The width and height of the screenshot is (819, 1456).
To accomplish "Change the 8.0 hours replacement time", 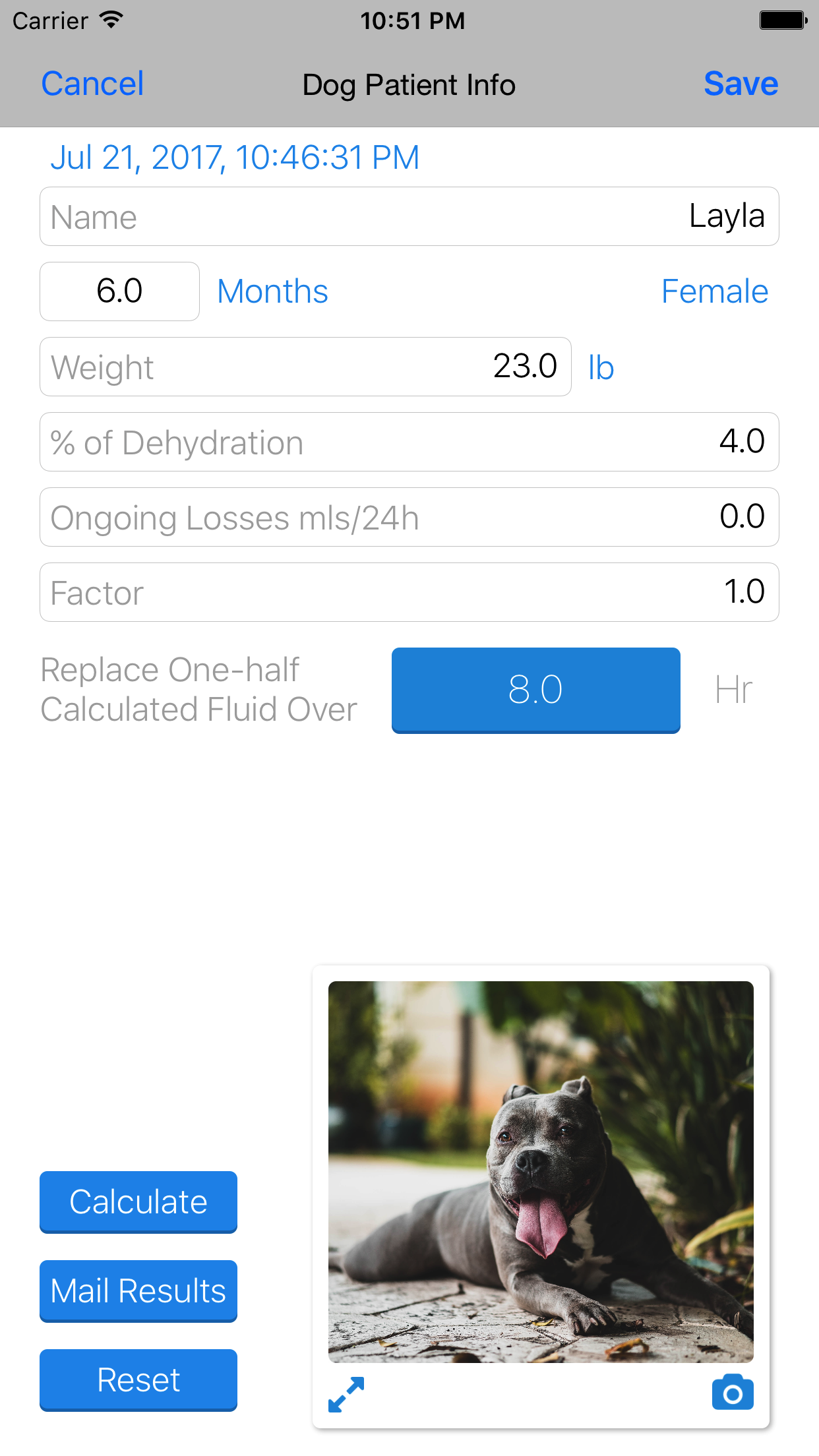I will coord(535,690).
